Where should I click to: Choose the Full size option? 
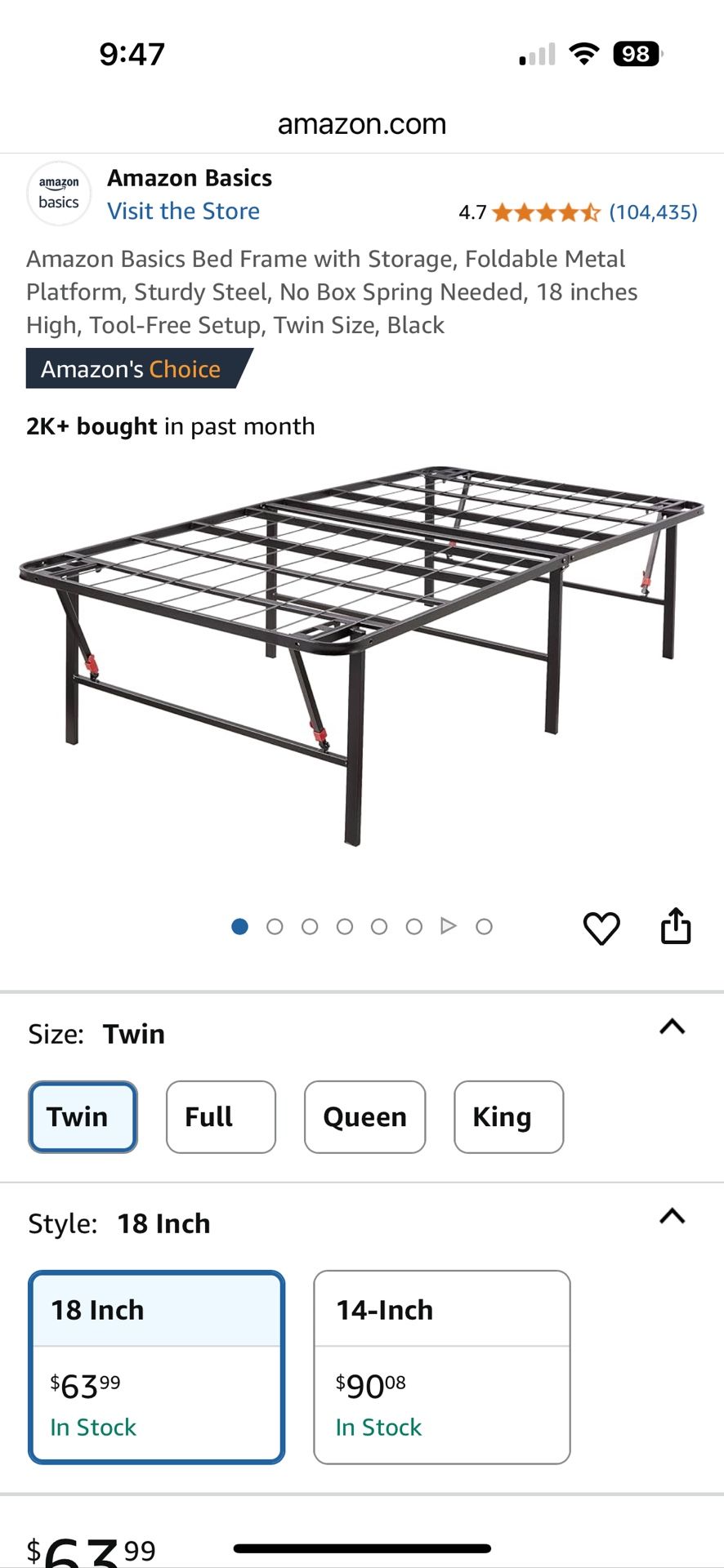coord(221,1116)
